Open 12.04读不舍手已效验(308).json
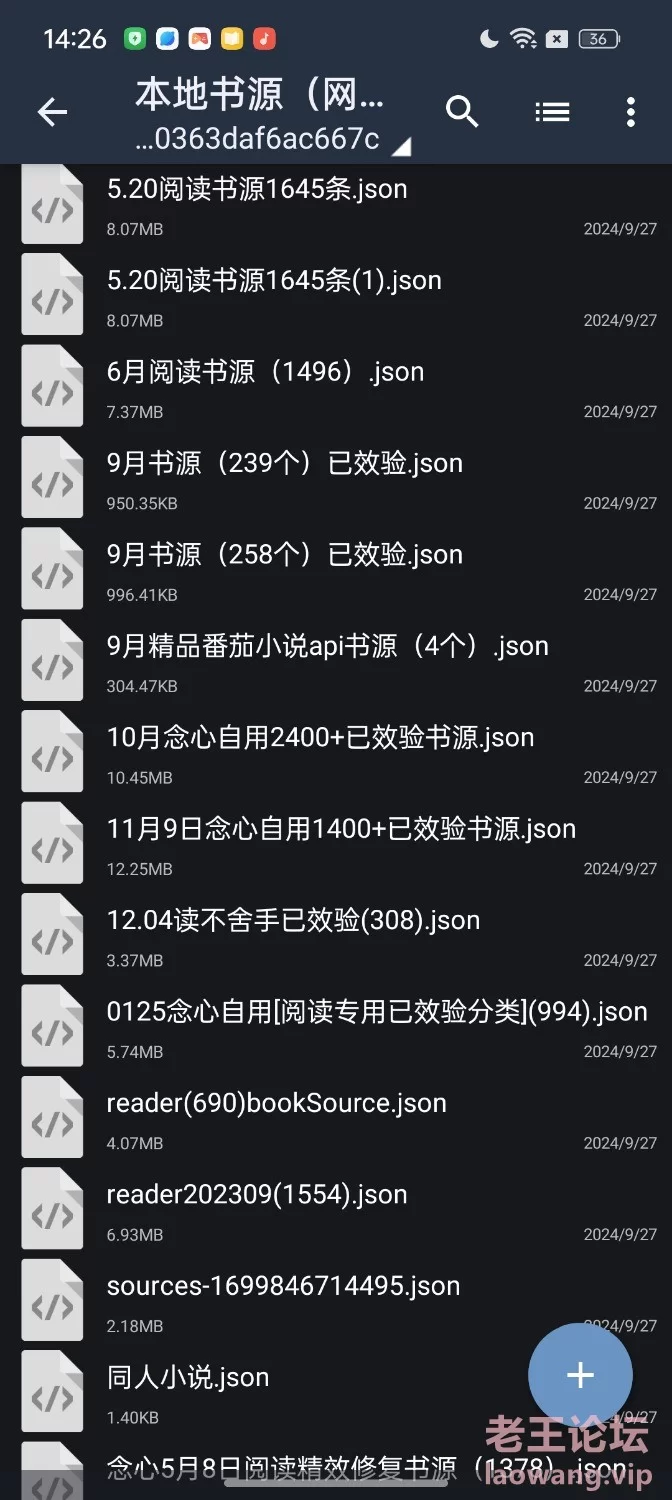Viewport: 672px width, 1500px height. click(x=336, y=938)
